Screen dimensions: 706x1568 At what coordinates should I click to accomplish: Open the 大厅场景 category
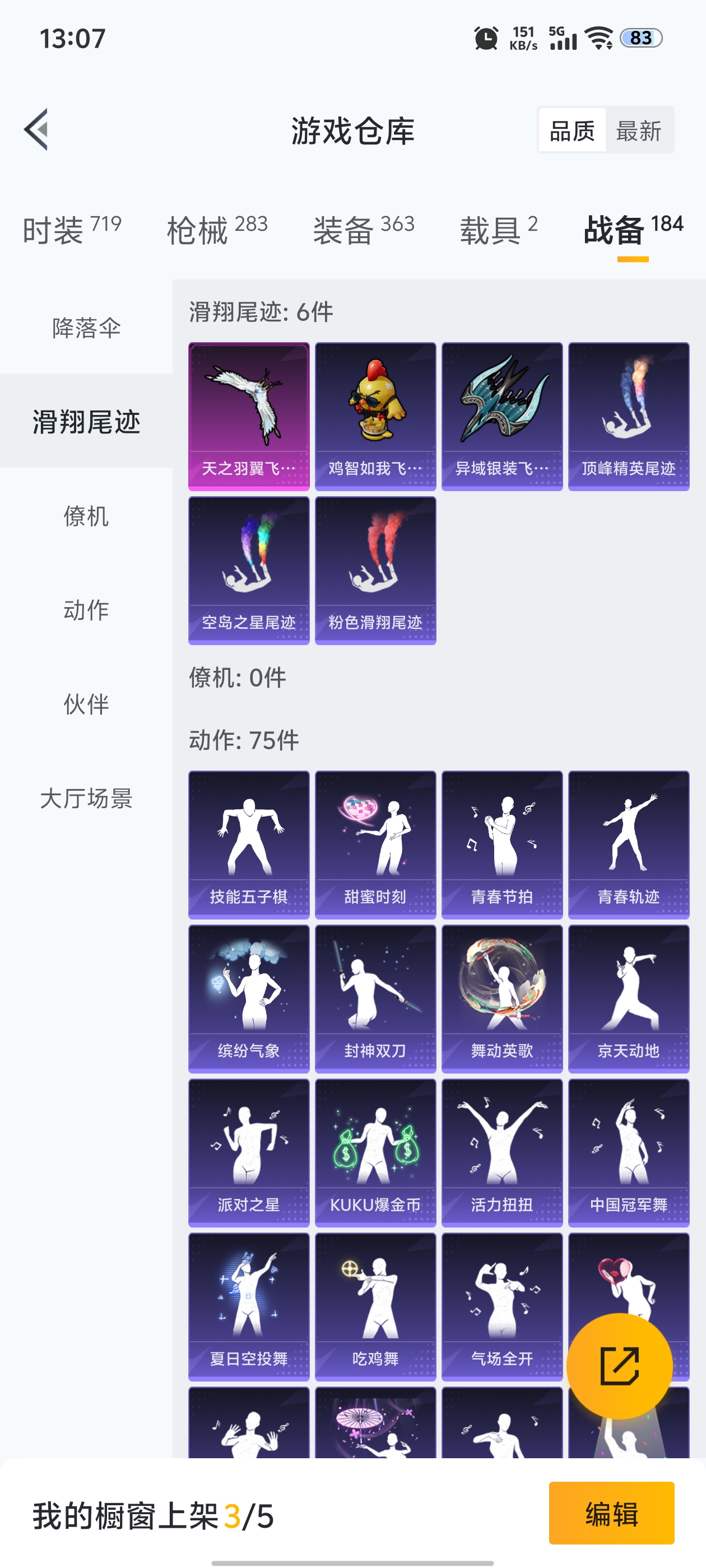point(86,799)
